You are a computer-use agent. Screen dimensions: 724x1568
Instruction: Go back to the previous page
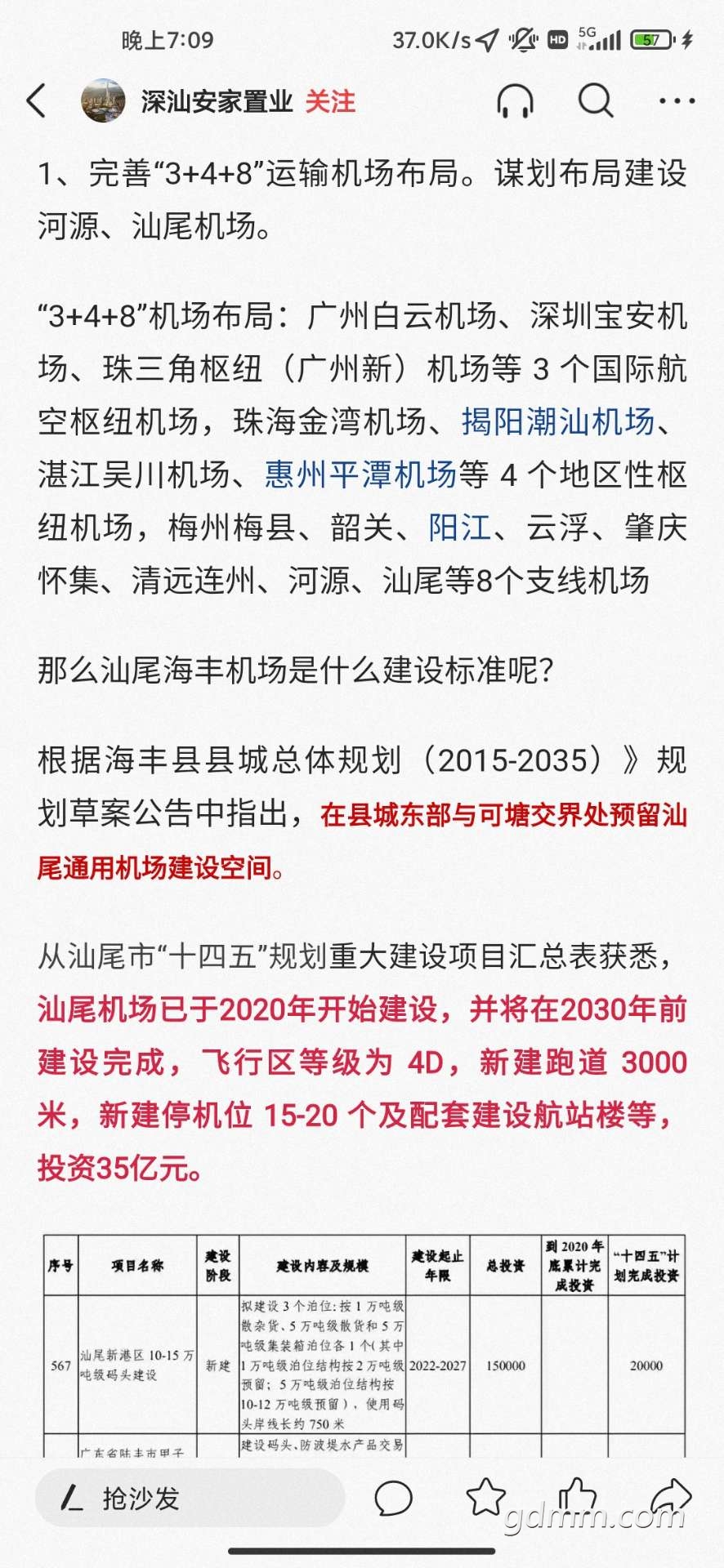pyautogui.click(x=36, y=101)
